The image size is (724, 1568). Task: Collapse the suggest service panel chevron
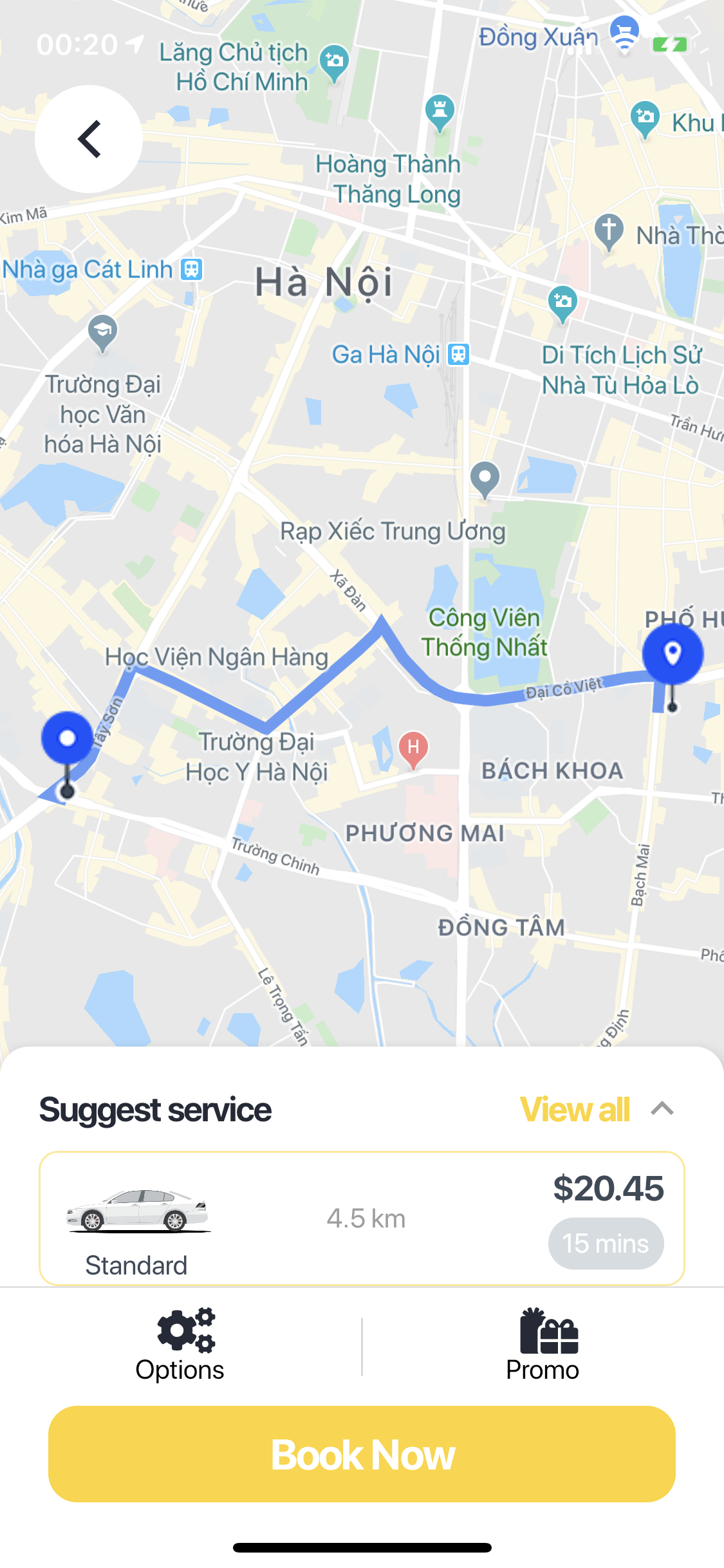coord(662,1108)
